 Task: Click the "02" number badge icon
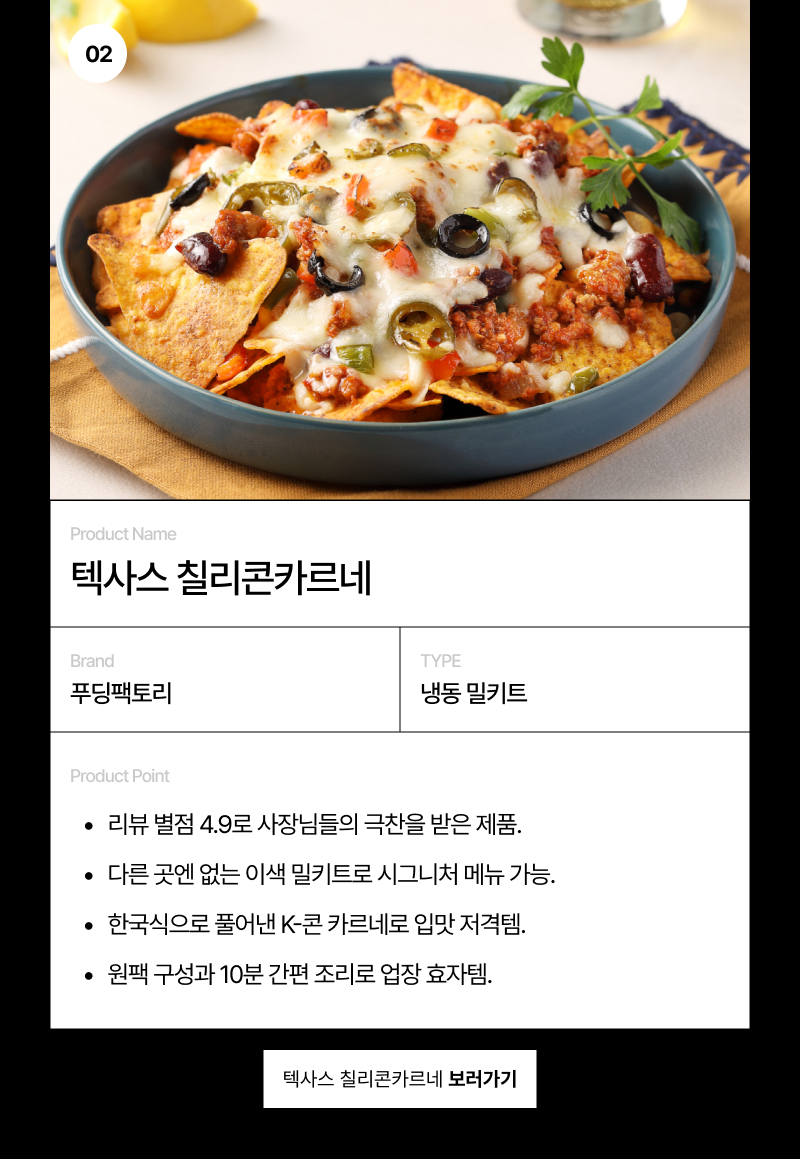coord(97,55)
